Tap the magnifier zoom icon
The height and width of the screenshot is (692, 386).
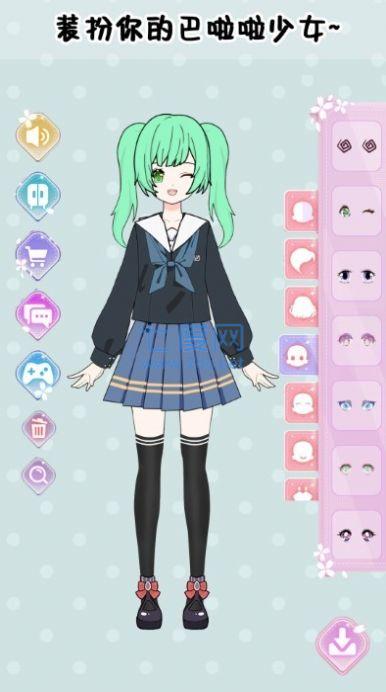(39, 476)
